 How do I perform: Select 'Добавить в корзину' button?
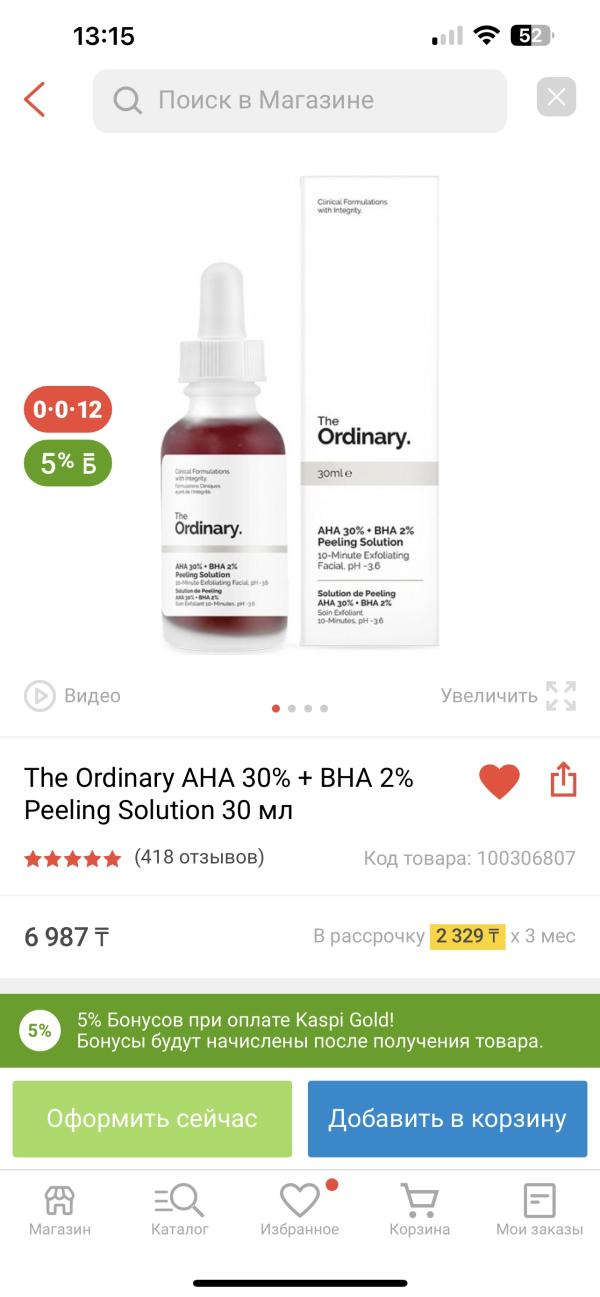click(x=447, y=1118)
